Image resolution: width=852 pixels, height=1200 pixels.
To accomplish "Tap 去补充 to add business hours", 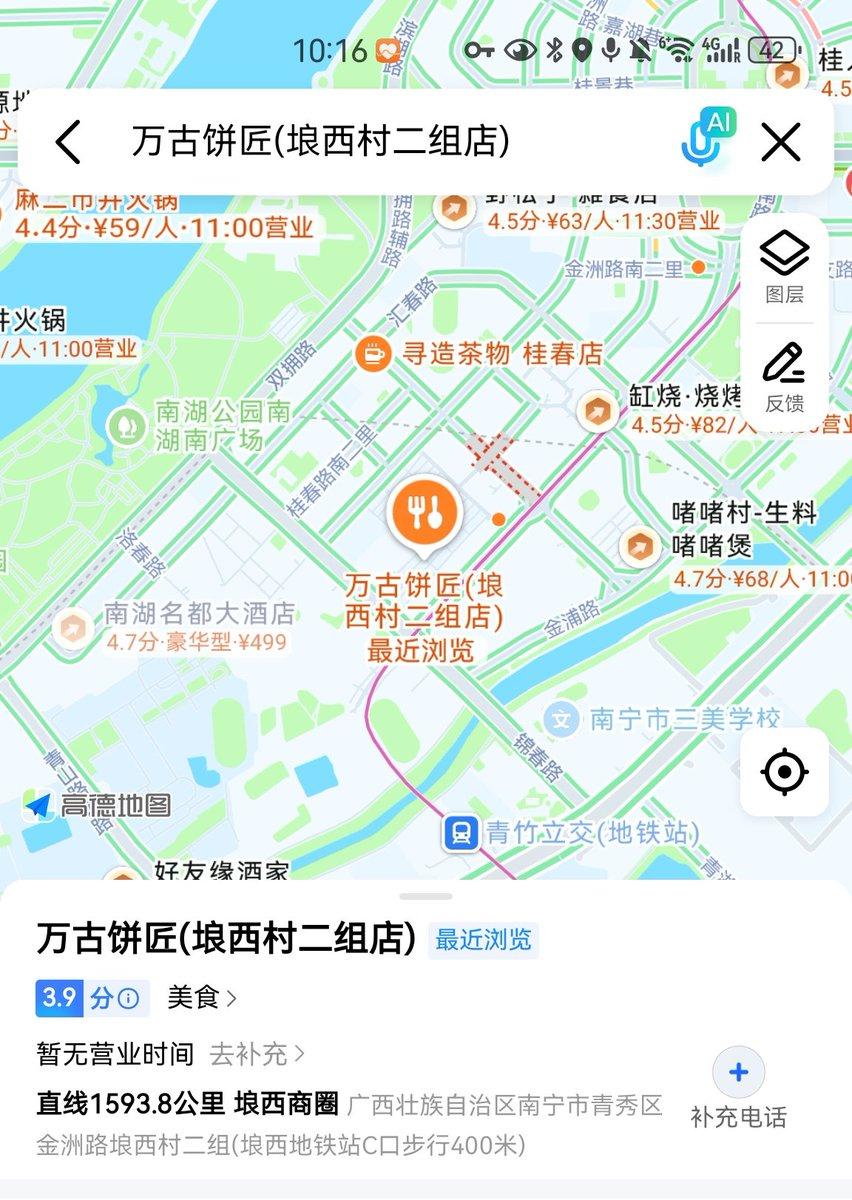I will click(256, 1053).
